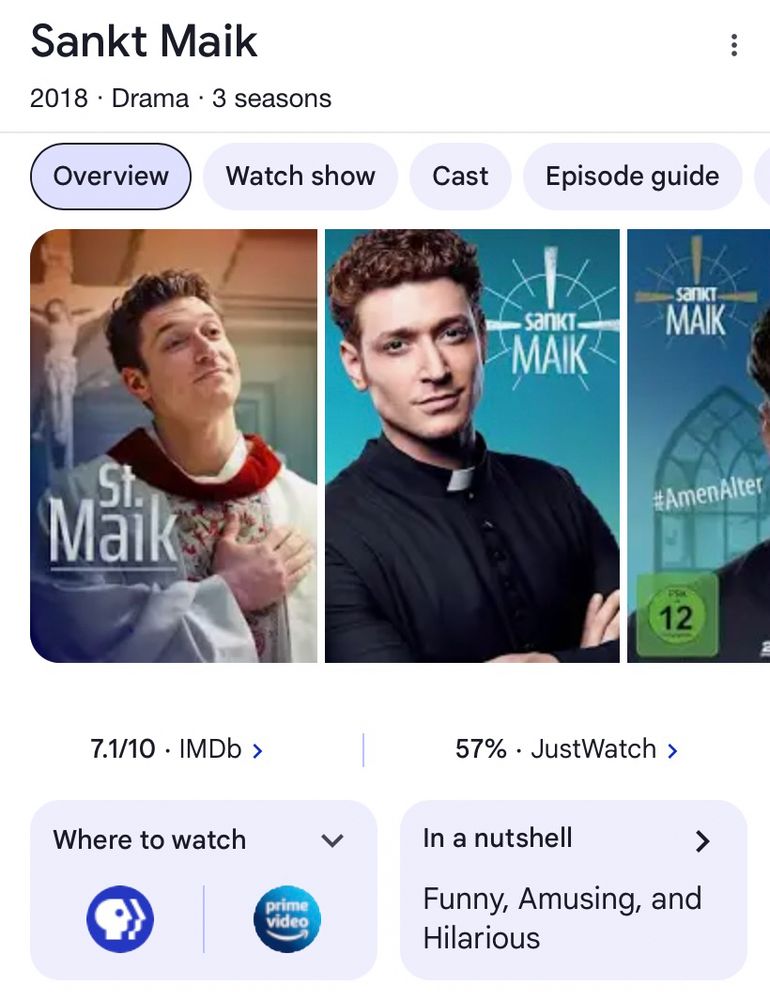Switch to the Watch show chip

click(300, 177)
